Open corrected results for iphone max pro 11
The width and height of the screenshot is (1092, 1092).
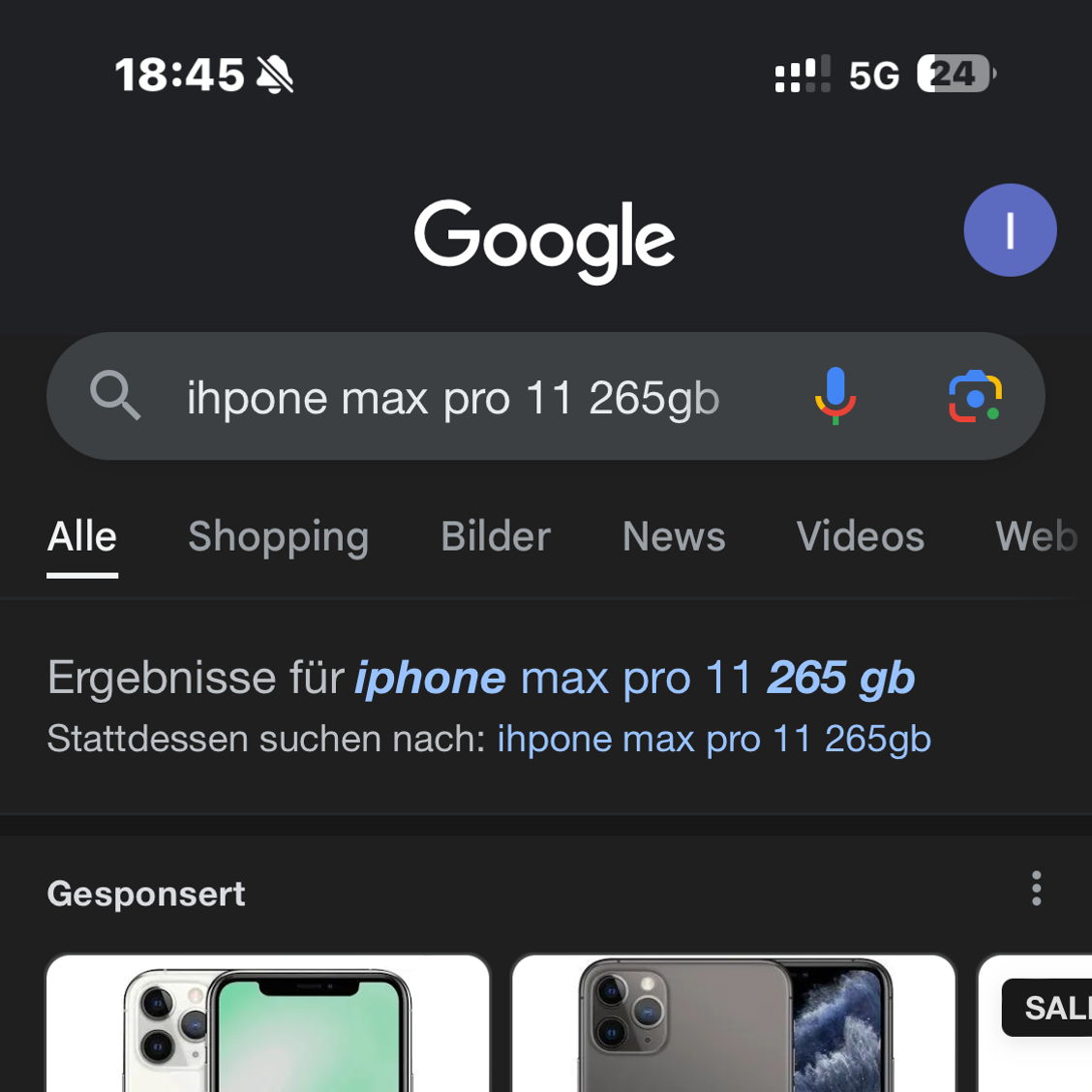click(x=634, y=679)
